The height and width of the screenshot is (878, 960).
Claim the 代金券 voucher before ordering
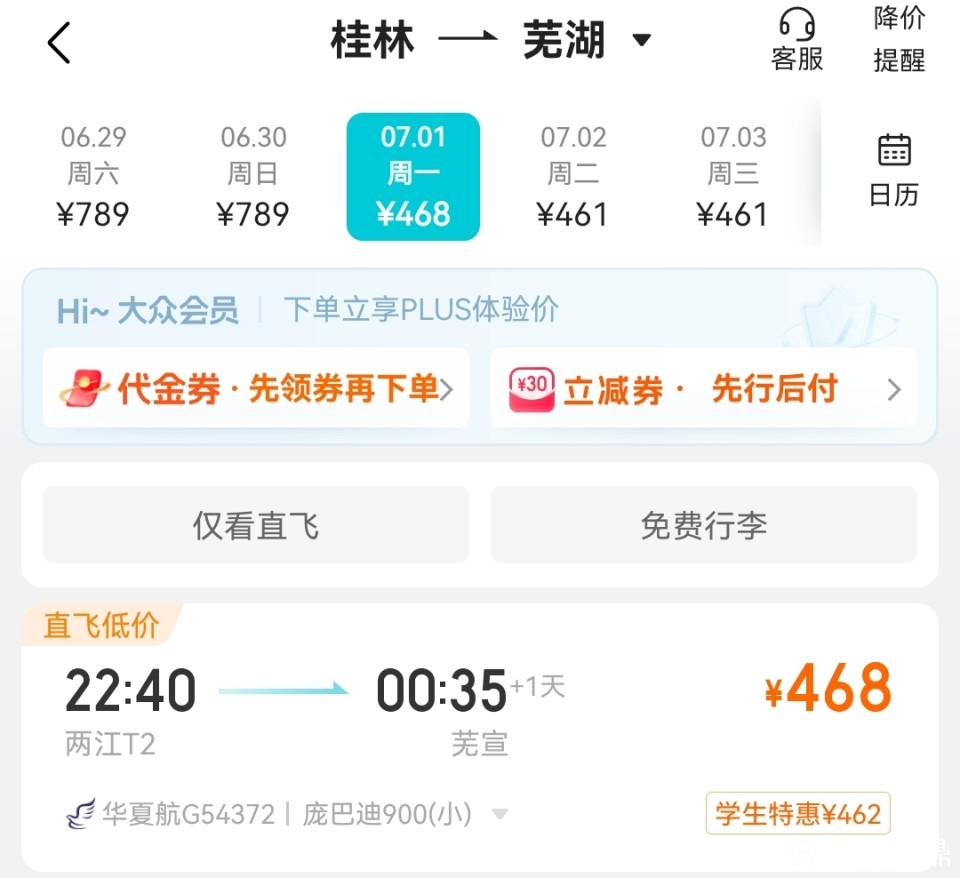pos(256,389)
